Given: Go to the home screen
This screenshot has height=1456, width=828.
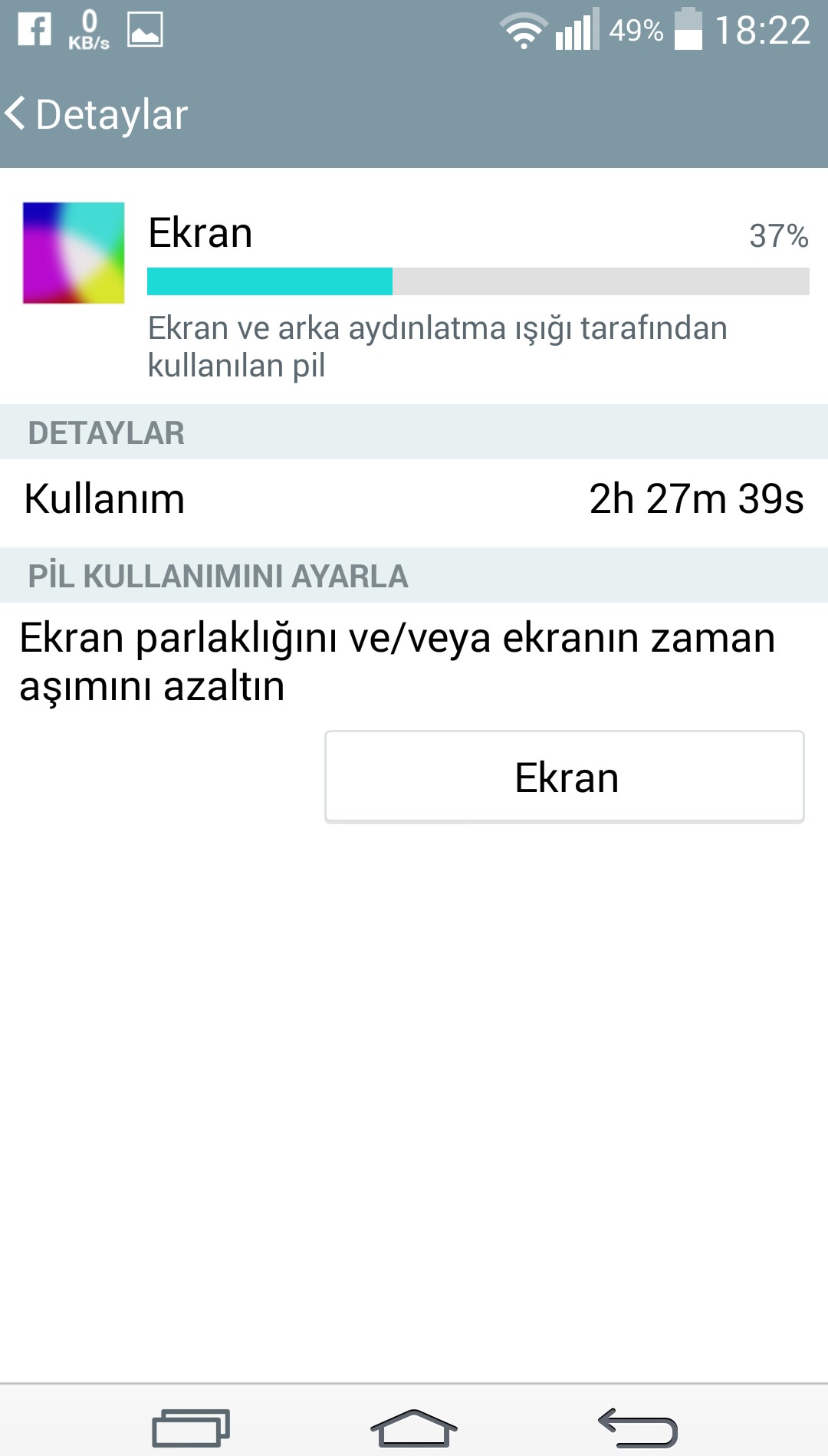Looking at the screenshot, I should pyautogui.click(x=414, y=1428).
